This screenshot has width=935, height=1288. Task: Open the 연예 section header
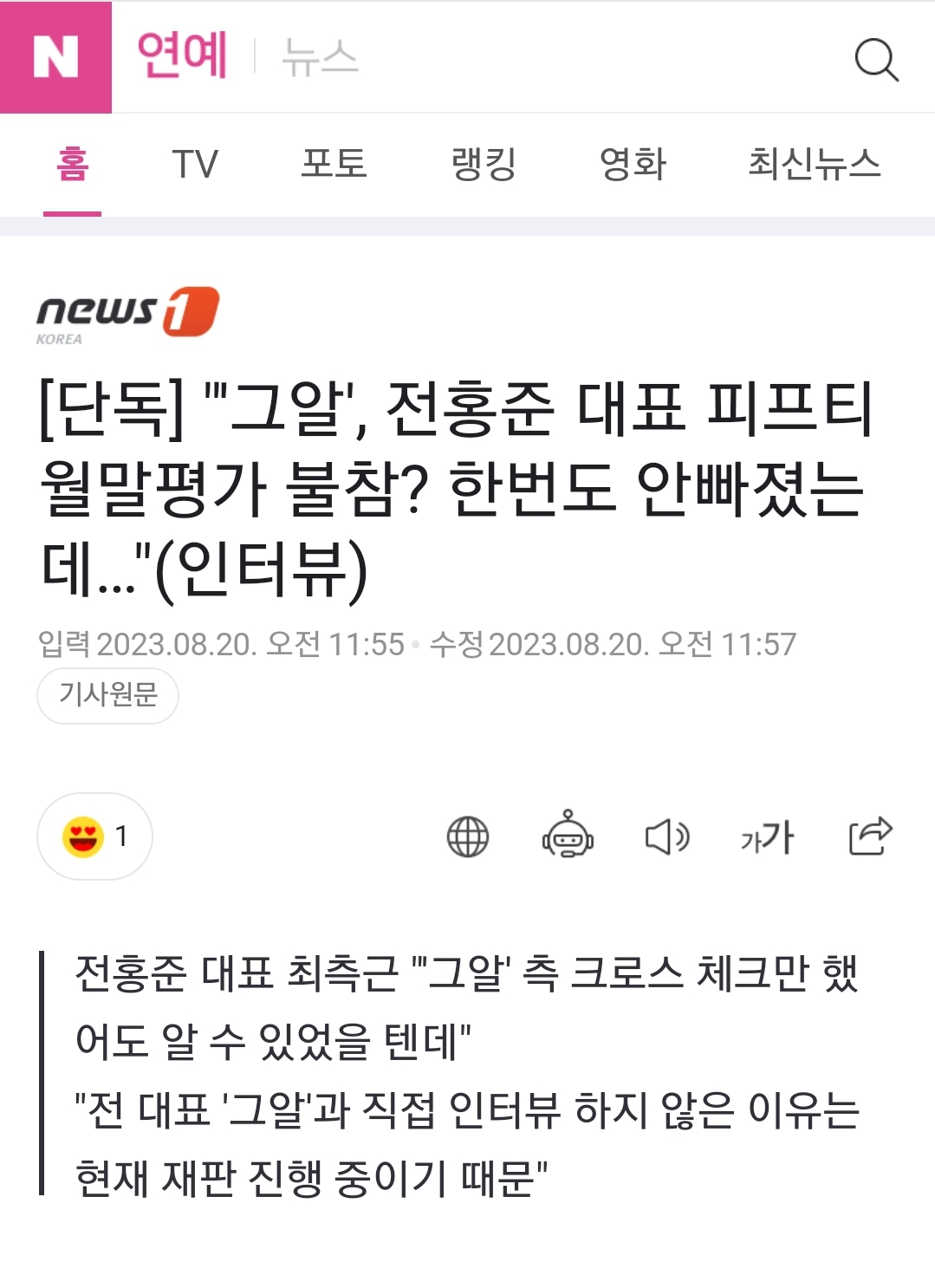183,55
